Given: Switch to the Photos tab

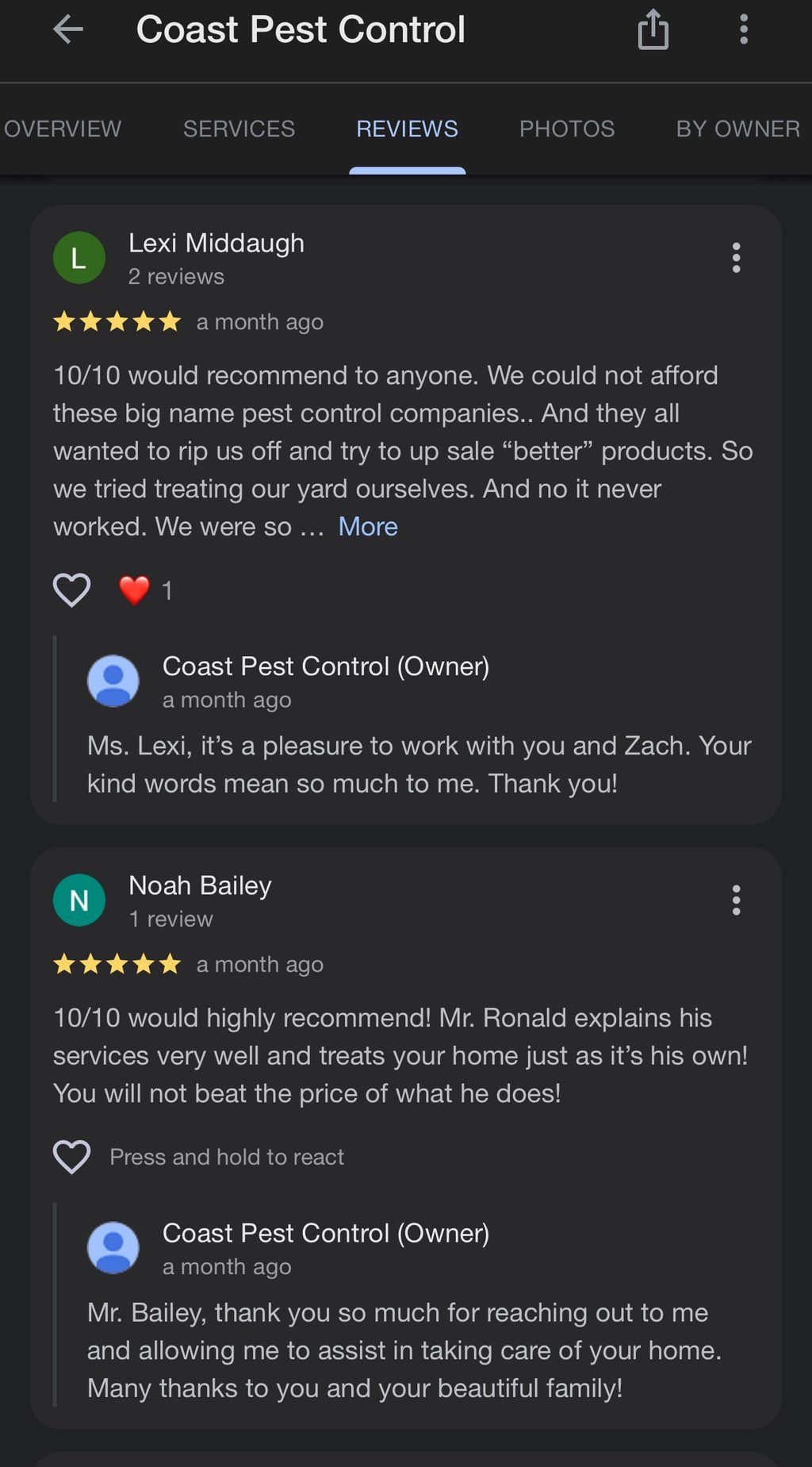Looking at the screenshot, I should click(566, 129).
